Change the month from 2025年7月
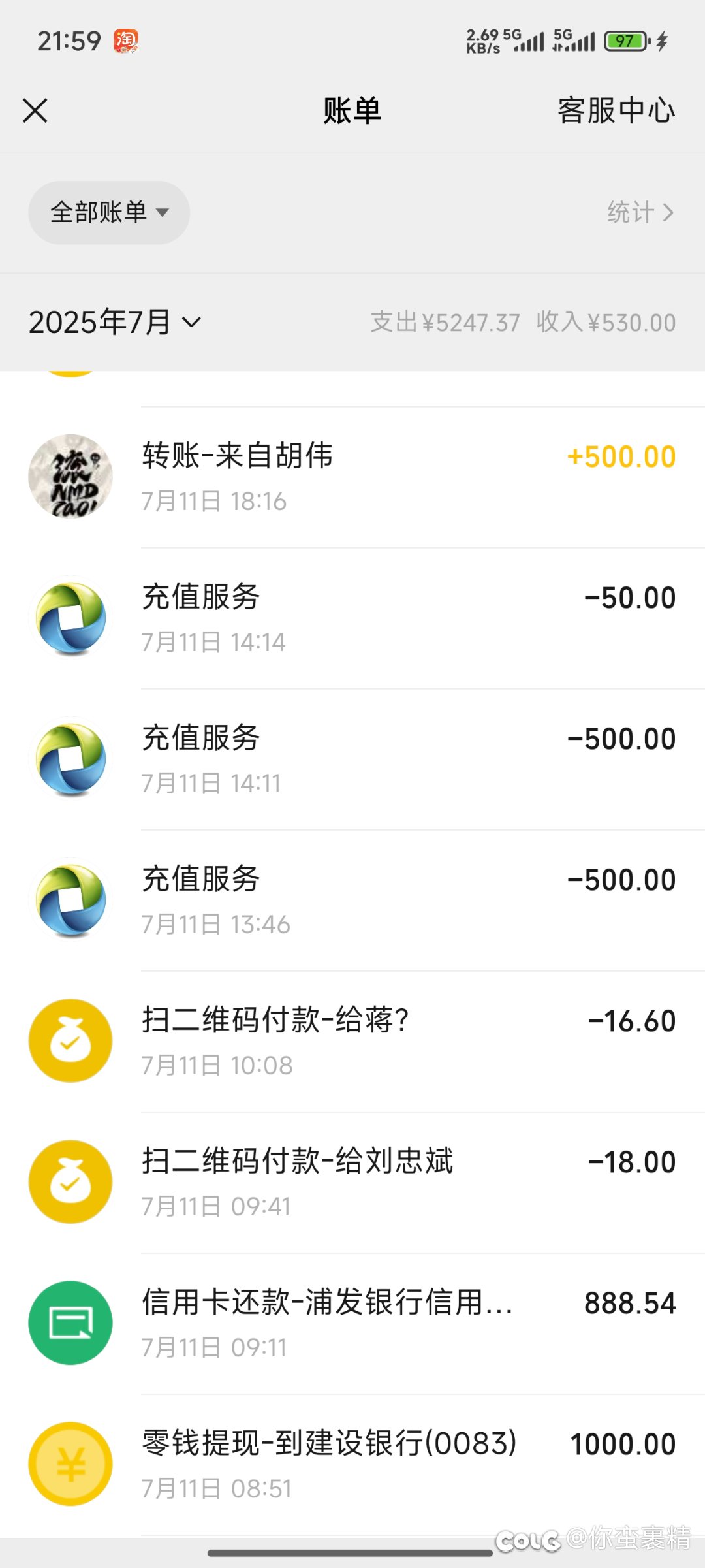 coord(115,322)
